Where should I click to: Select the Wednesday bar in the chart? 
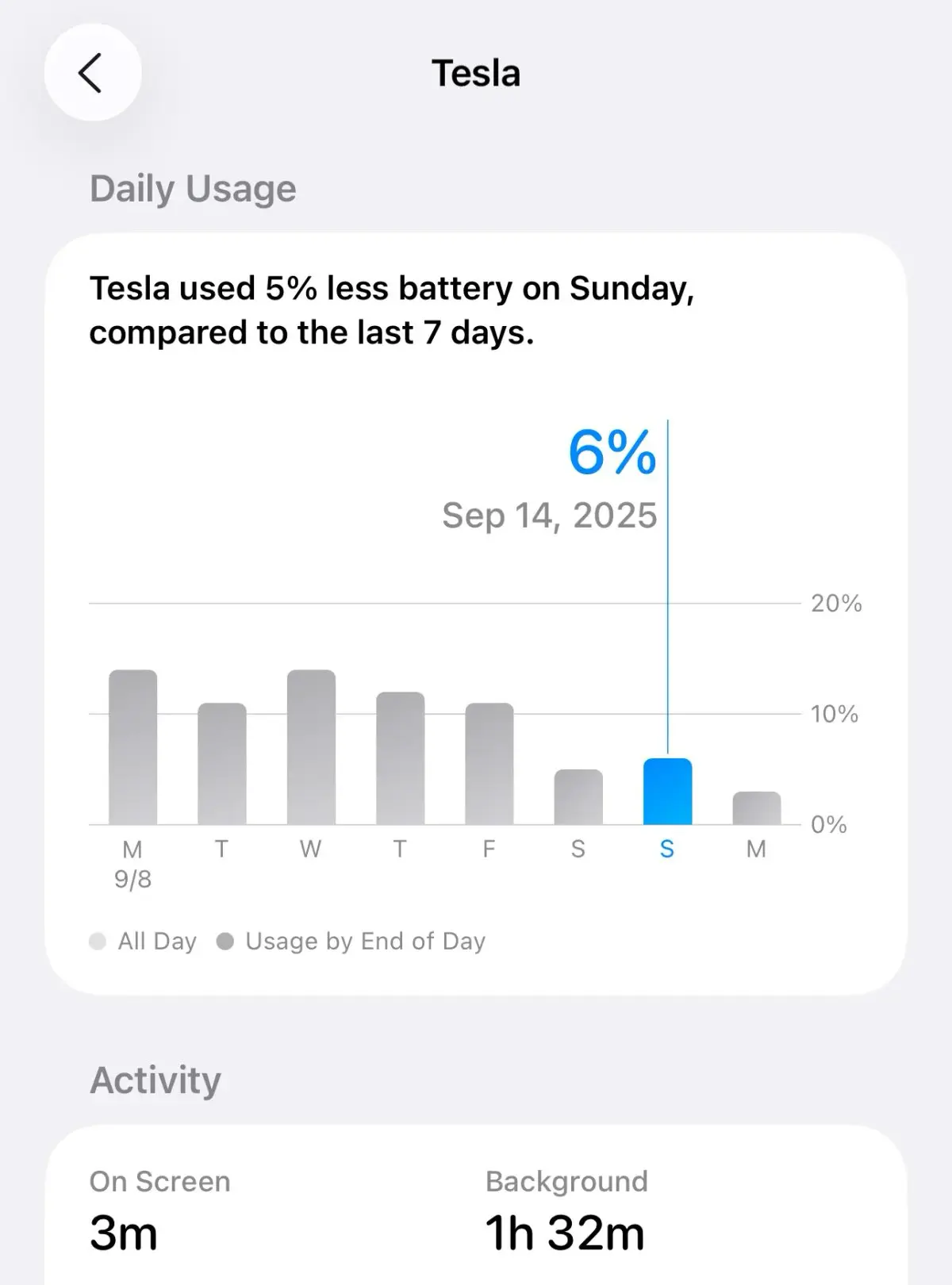tap(311, 747)
